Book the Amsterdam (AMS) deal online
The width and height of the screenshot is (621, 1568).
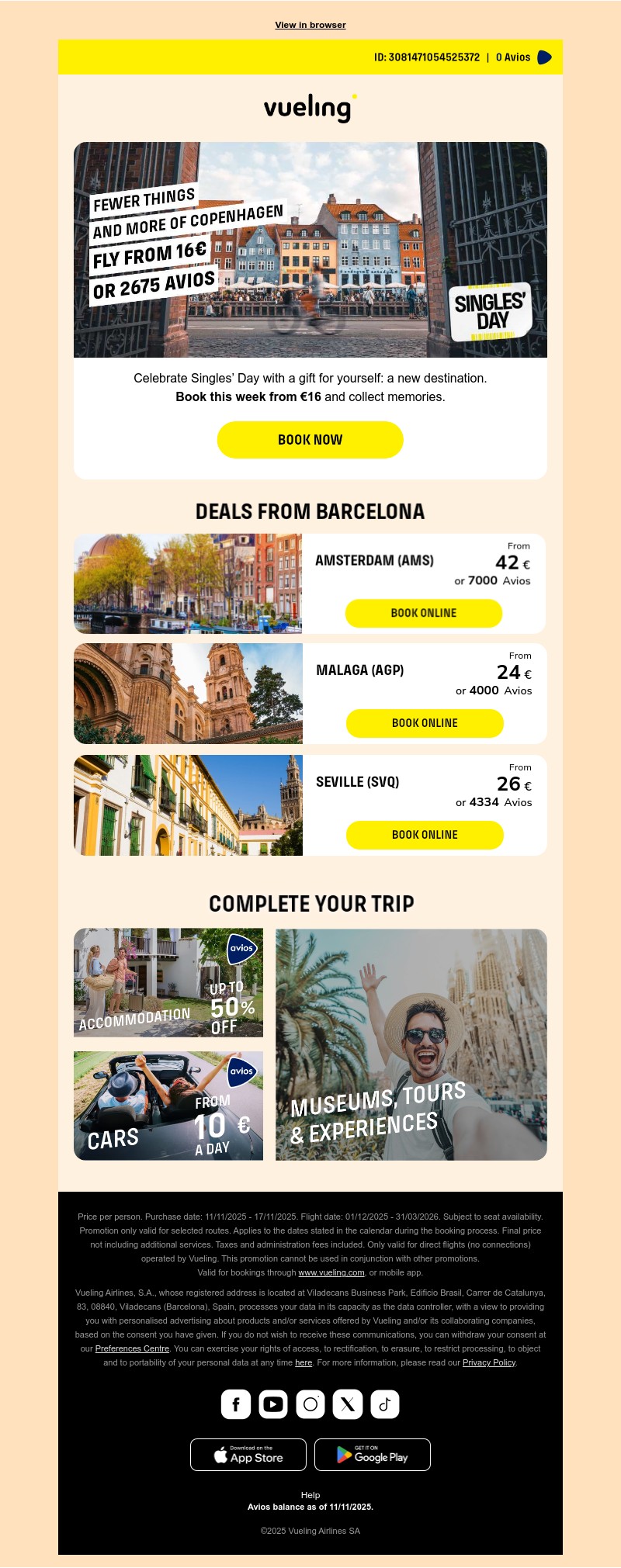pyautogui.click(x=424, y=613)
